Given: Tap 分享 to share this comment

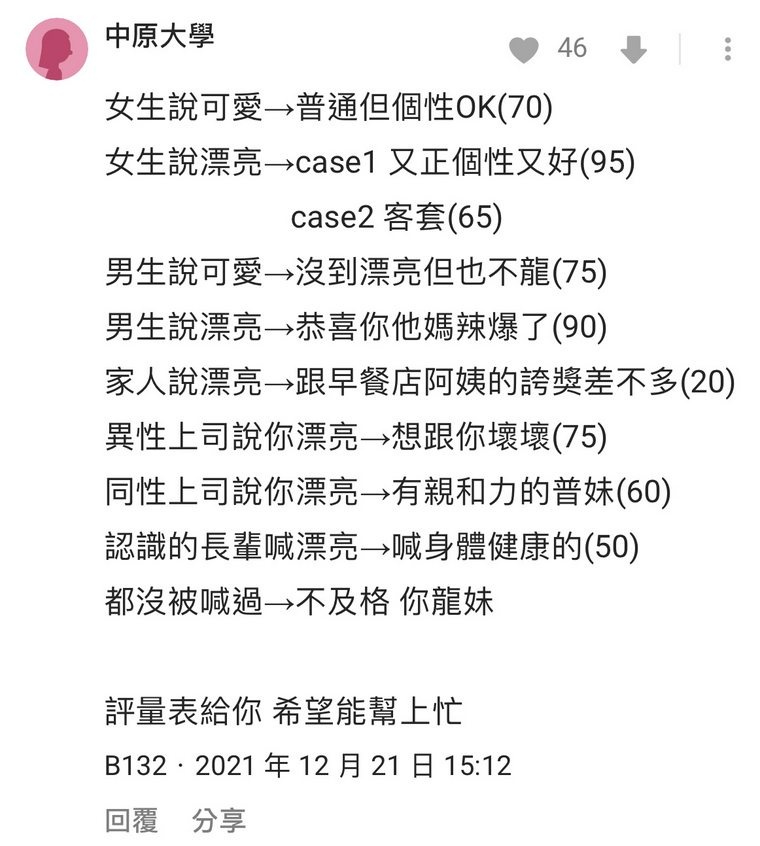Looking at the screenshot, I should coord(219,821).
